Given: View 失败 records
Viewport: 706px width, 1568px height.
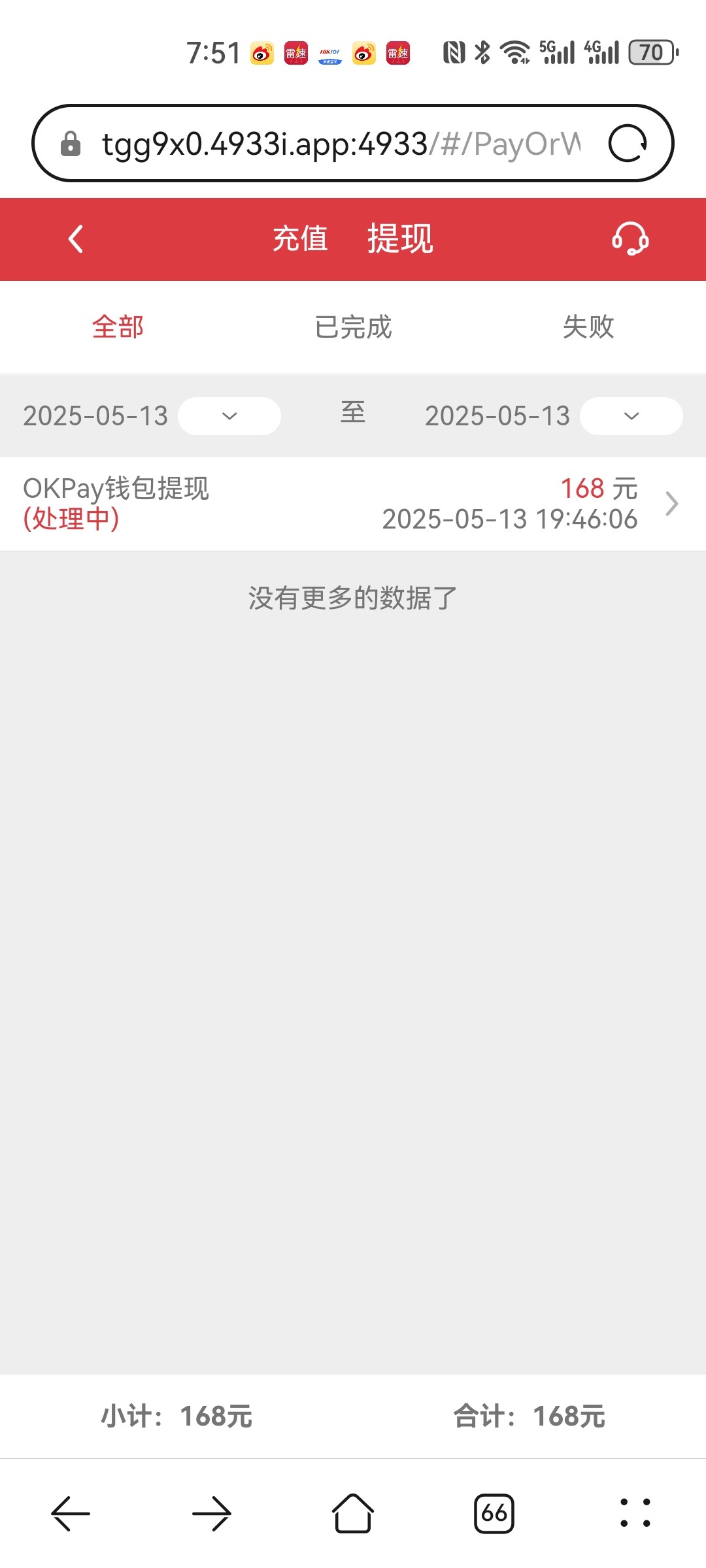Looking at the screenshot, I should click(588, 327).
